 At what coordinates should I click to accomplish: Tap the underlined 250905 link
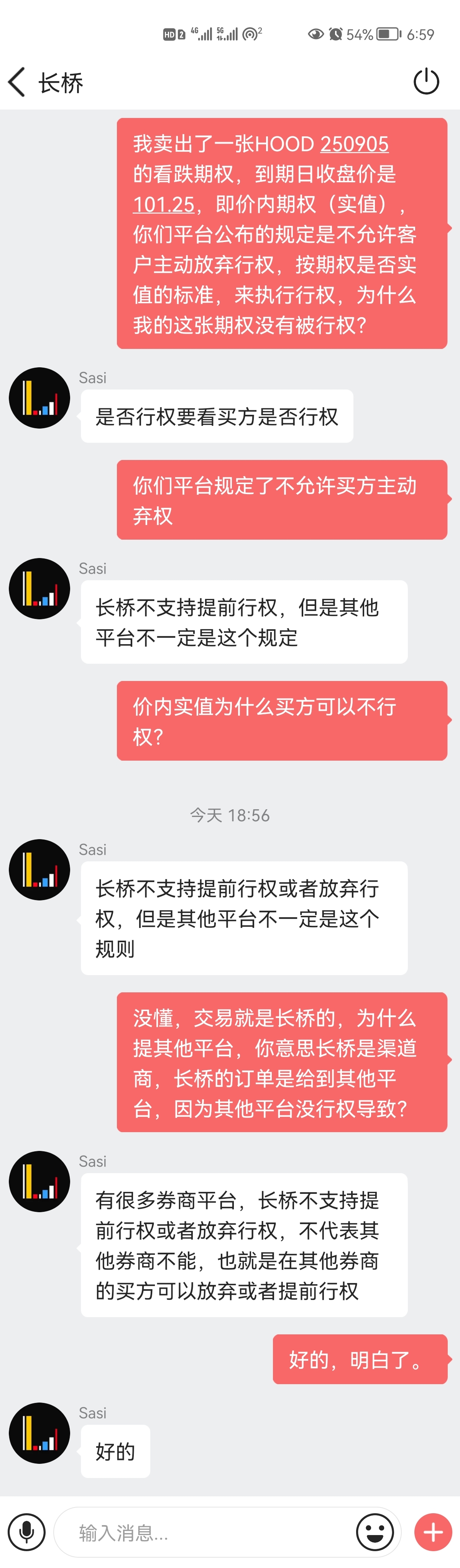click(354, 144)
